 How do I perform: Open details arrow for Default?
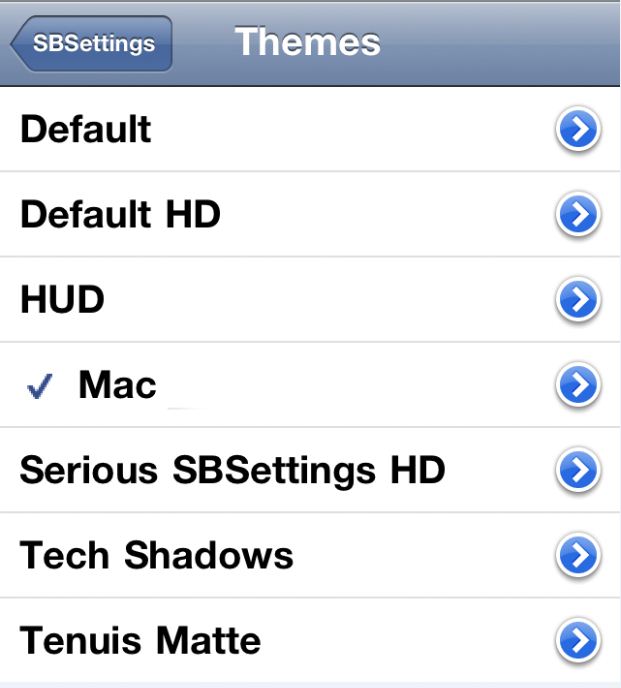click(x=577, y=129)
